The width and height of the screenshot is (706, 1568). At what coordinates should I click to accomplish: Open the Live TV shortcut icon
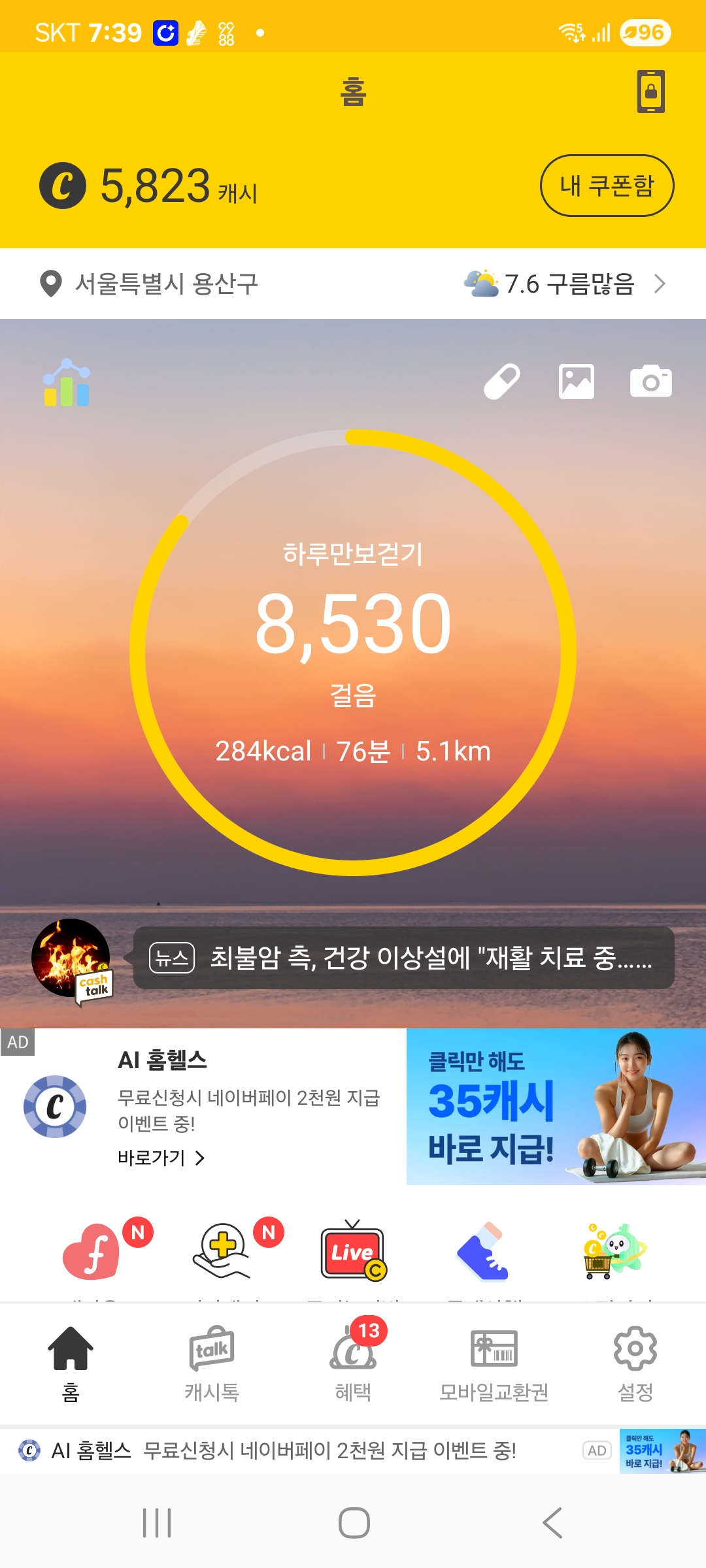tap(353, 1250)
